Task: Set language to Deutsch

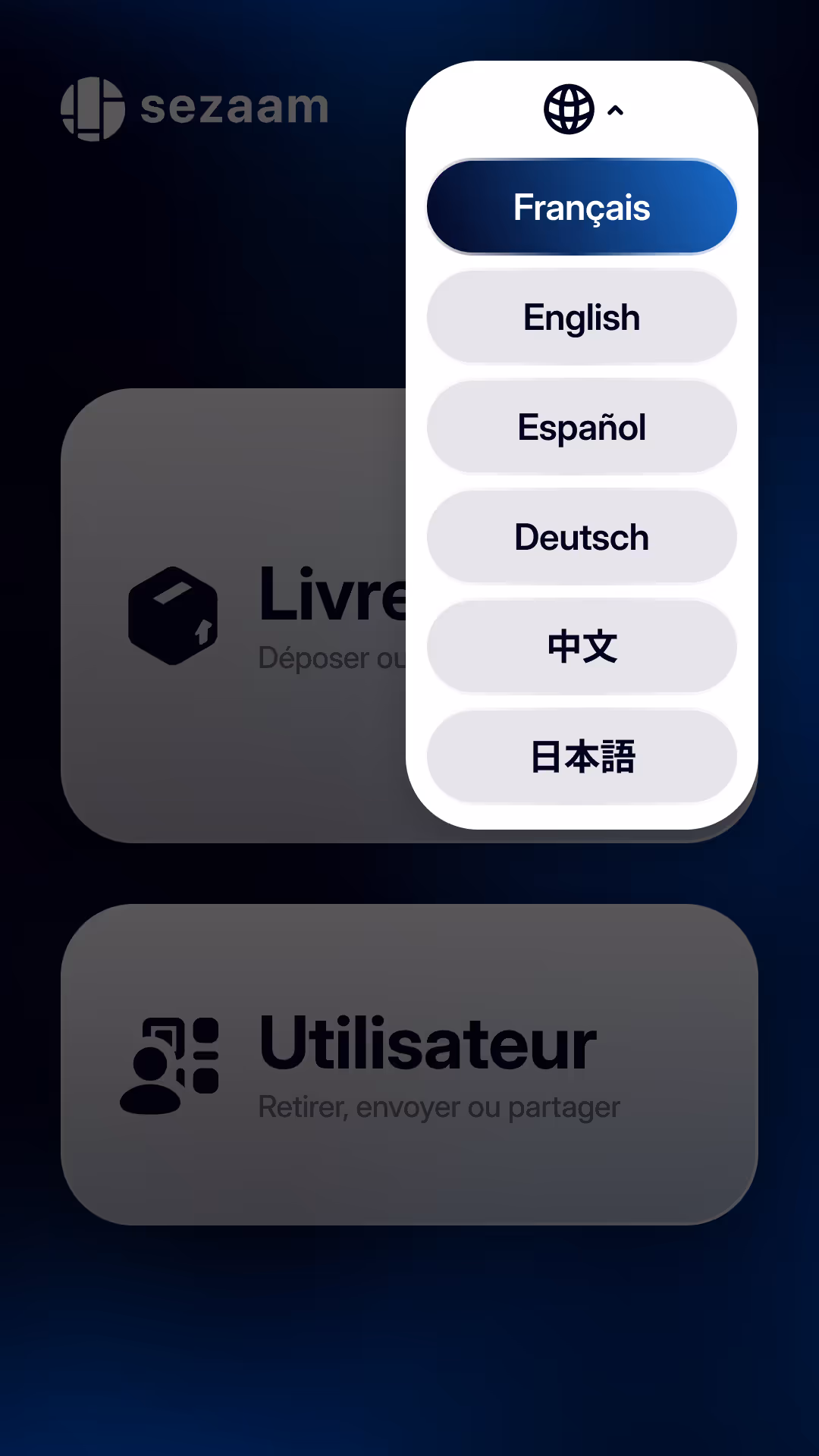Action: click(x=582, y=537)
